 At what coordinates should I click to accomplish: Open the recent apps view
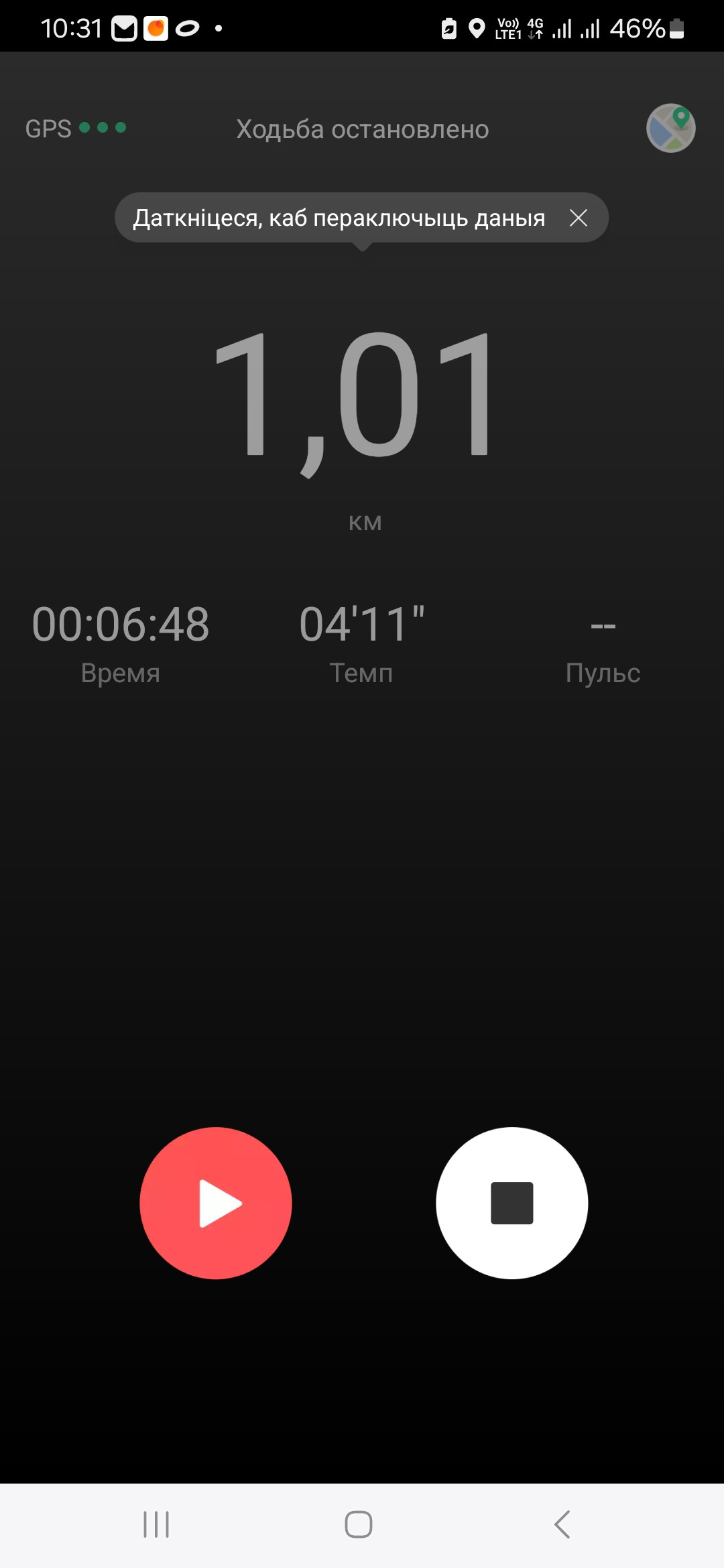[156, 1524]
